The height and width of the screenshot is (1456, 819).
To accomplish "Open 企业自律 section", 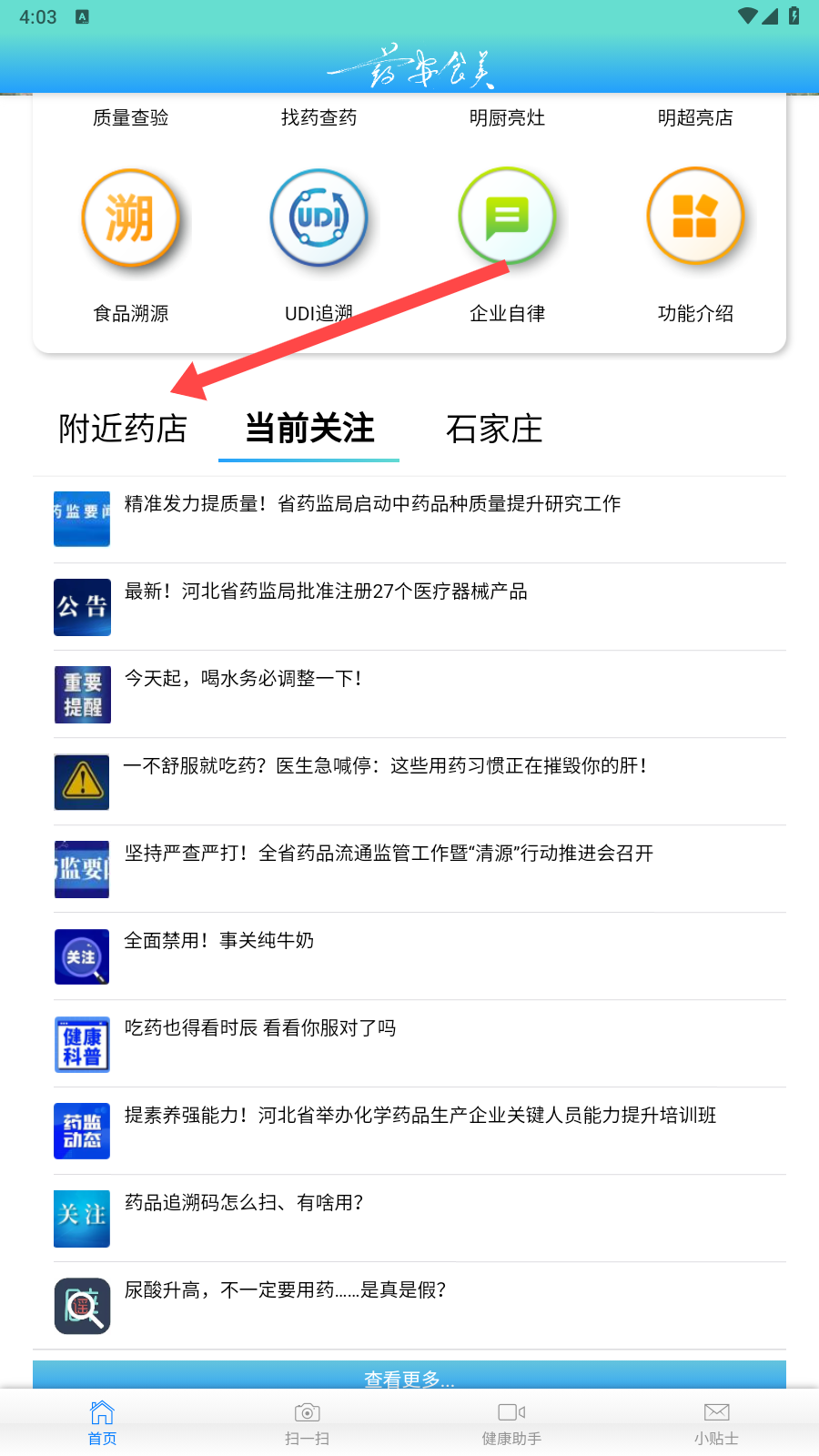I will click(507, 219).
